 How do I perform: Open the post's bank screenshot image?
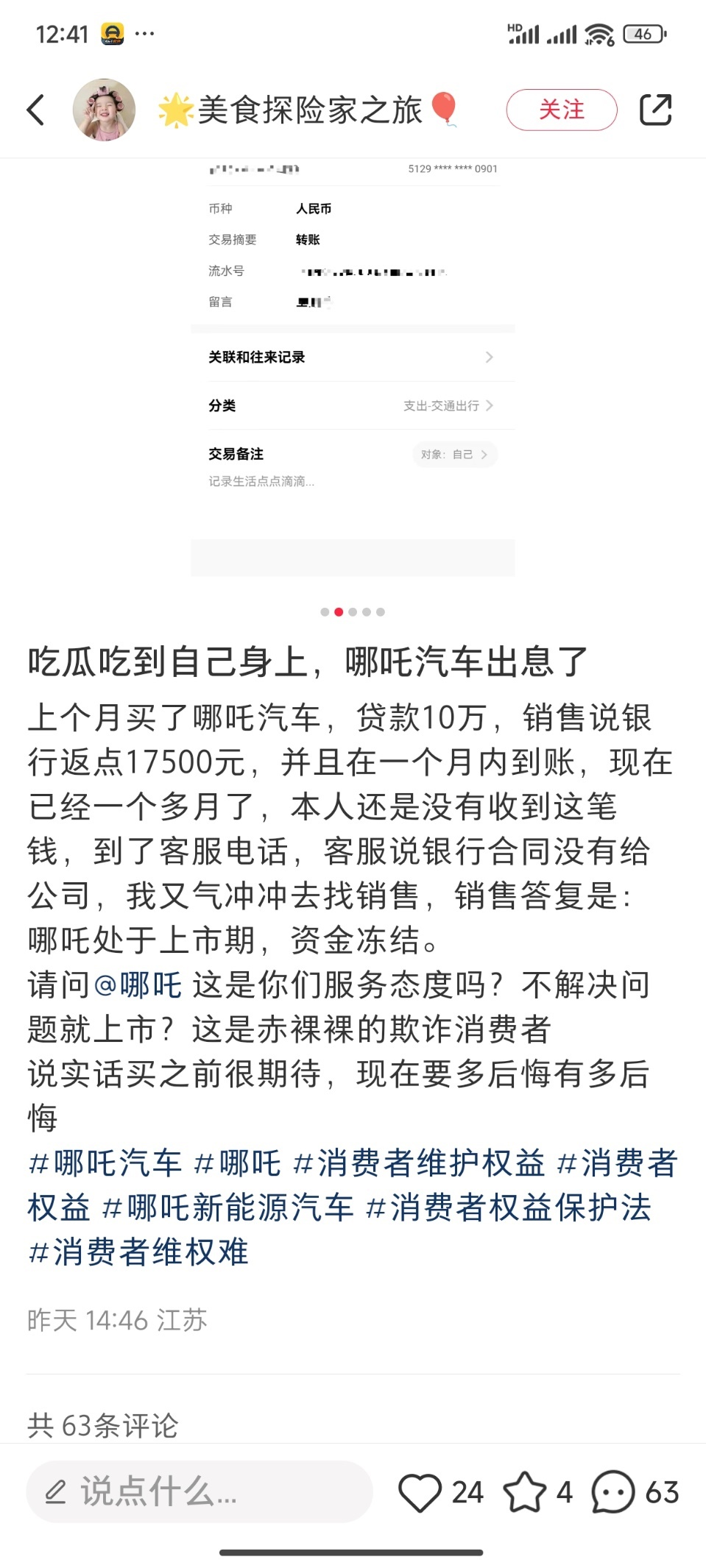[352, 368]
